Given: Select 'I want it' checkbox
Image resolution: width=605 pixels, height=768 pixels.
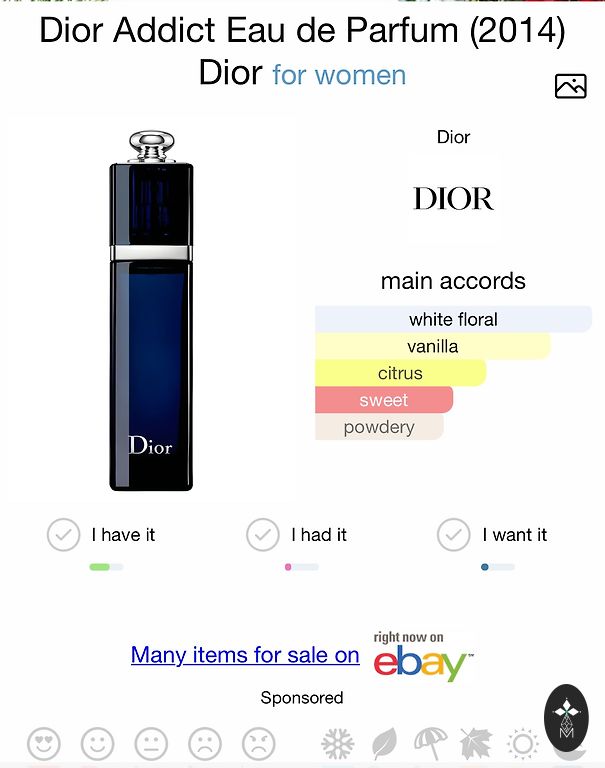Looking at the screenshot, I should click(x=454, y=535).
